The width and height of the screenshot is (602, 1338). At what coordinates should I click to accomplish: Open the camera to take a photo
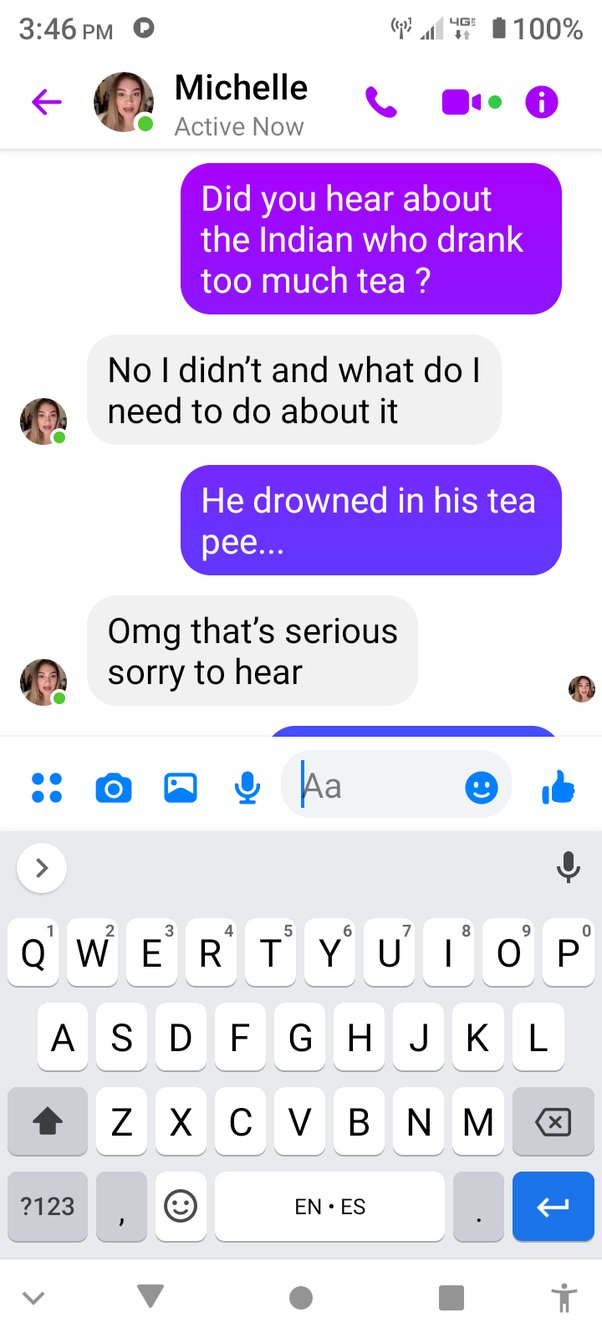(113, 789)
